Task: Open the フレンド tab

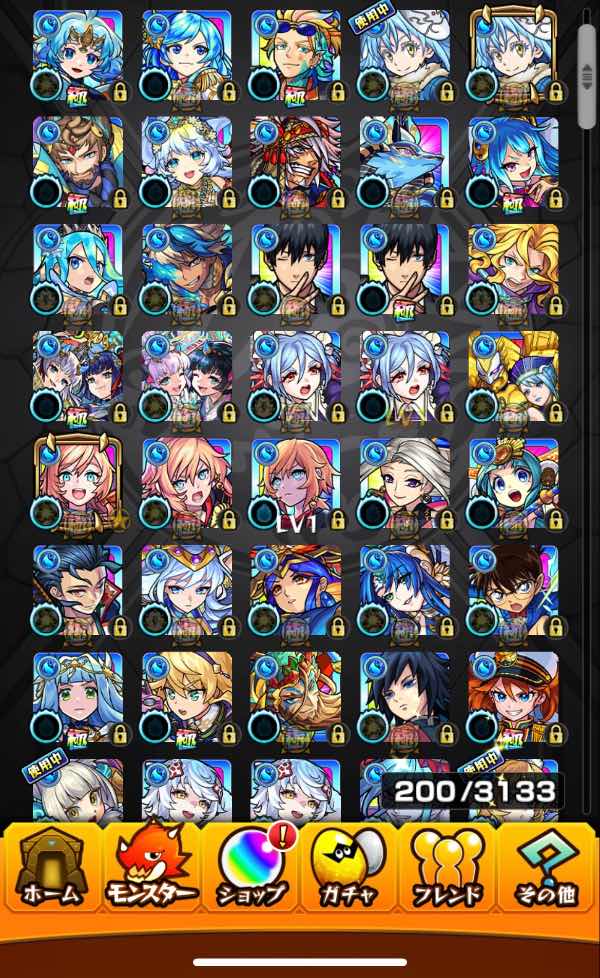Action: pos(448,868)
